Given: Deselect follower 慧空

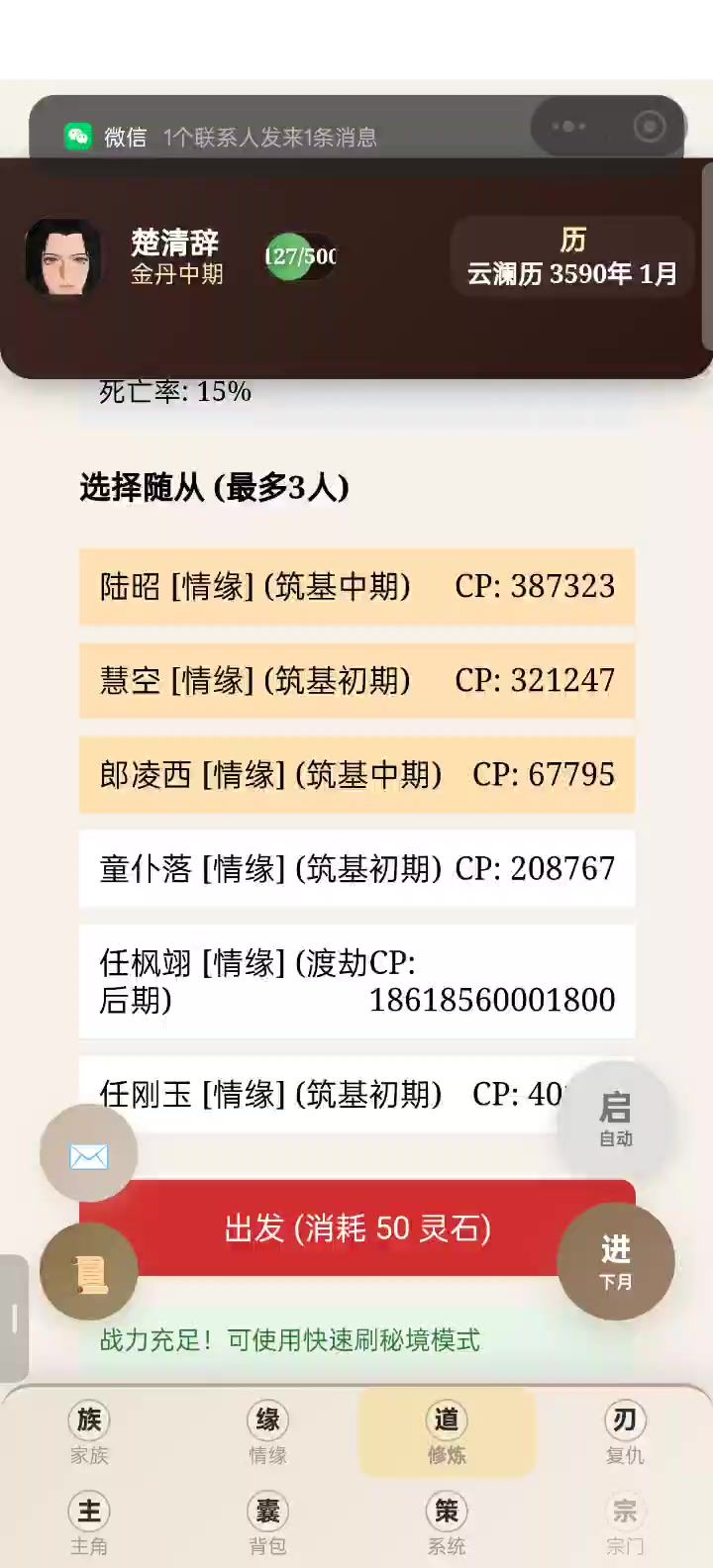Looking at the screenshot, I should [356, 680].
